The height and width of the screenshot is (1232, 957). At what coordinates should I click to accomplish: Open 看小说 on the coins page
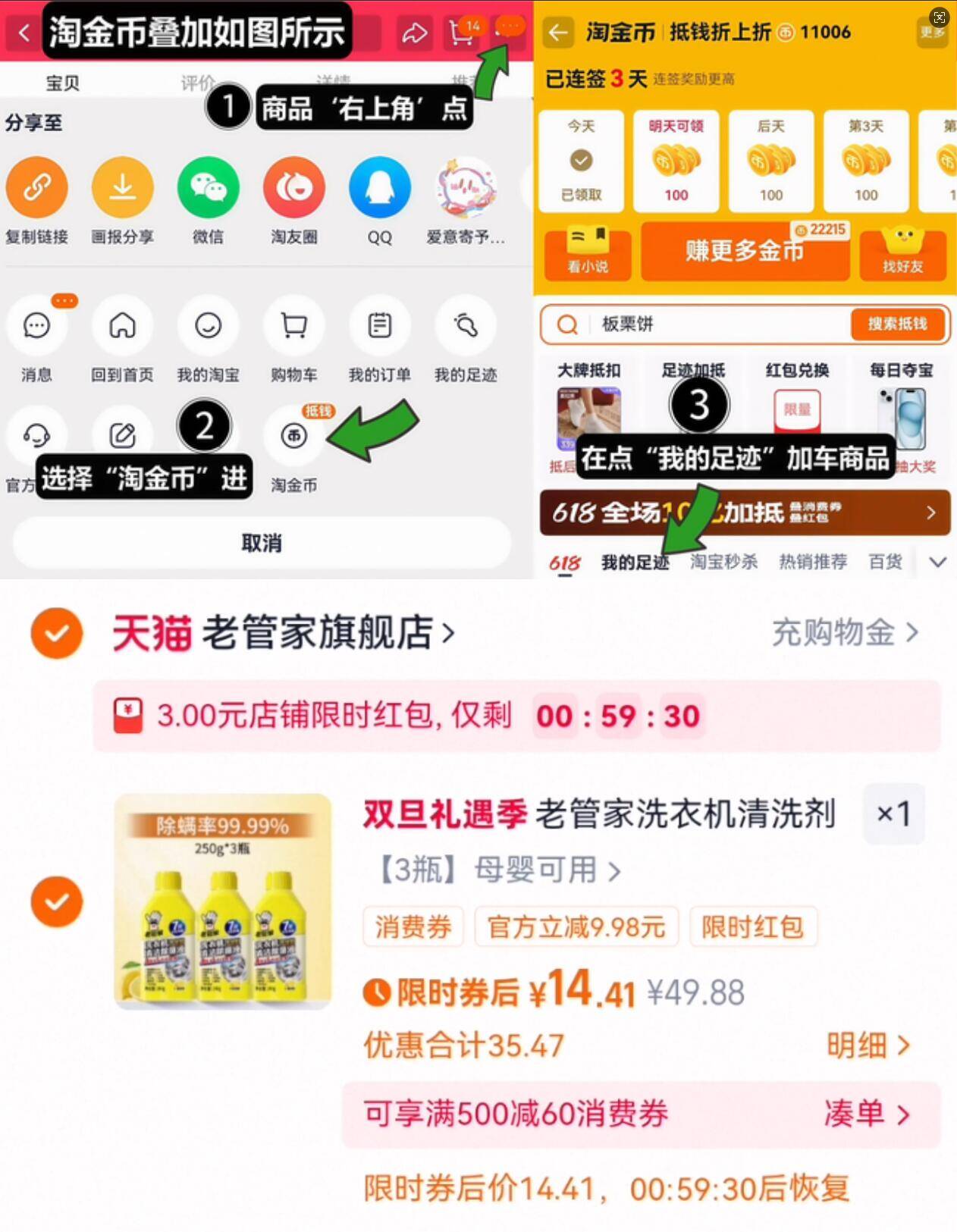pyautogui.click(x=586, y=252)
